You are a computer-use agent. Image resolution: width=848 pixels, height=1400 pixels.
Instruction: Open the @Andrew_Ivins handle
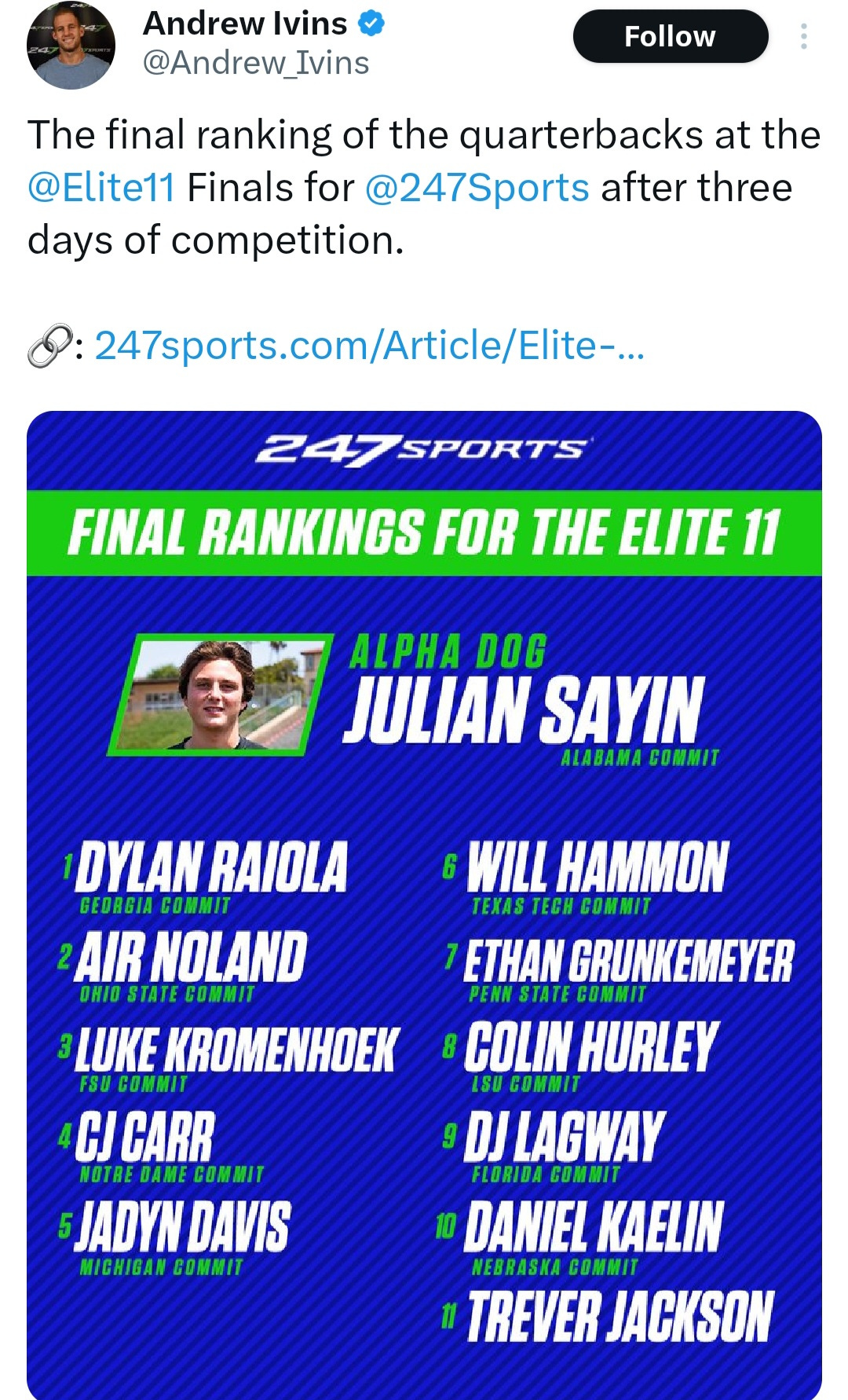pos(256,63)
